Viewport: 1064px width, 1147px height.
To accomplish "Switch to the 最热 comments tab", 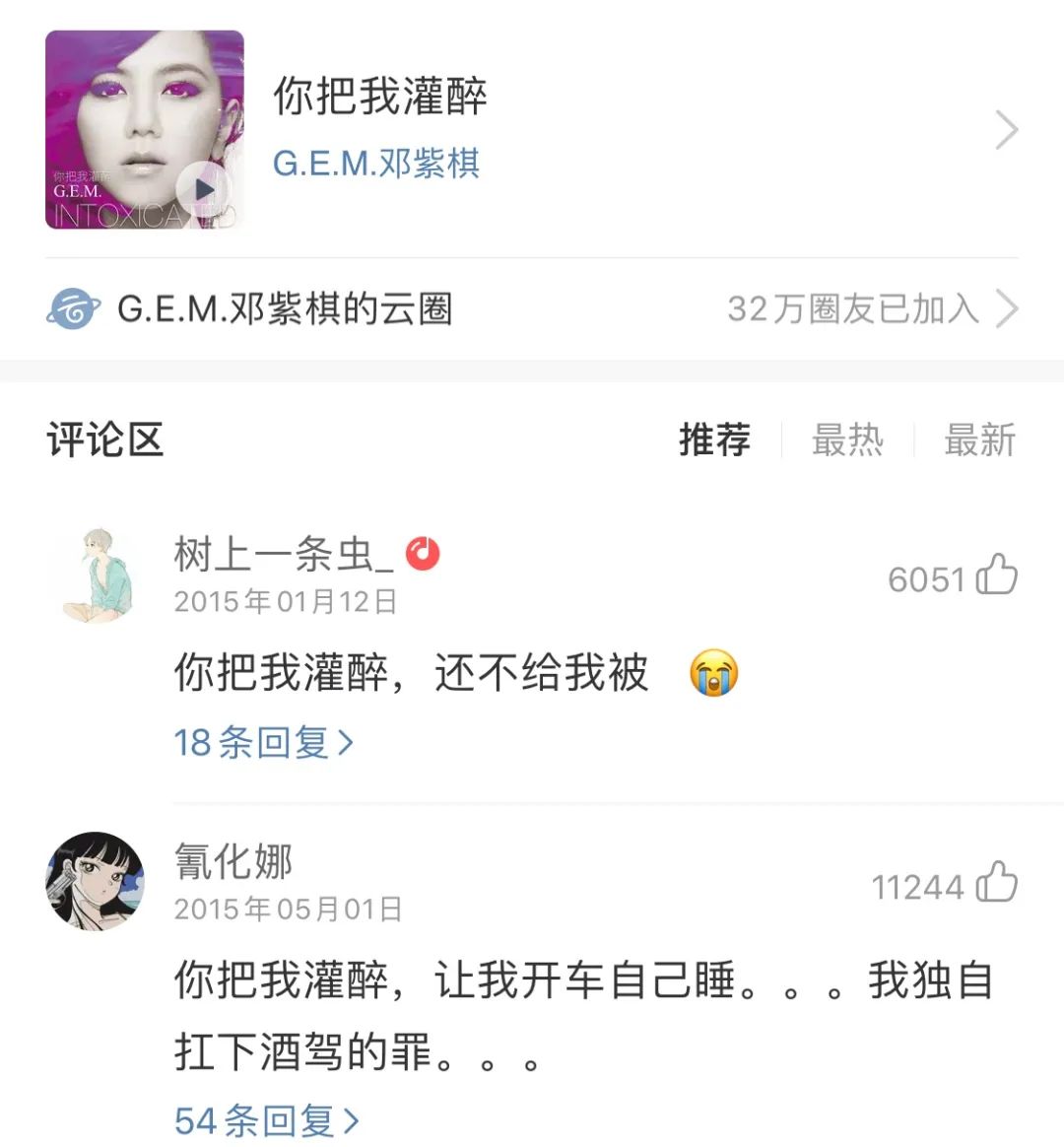I will tap(847, 439).
